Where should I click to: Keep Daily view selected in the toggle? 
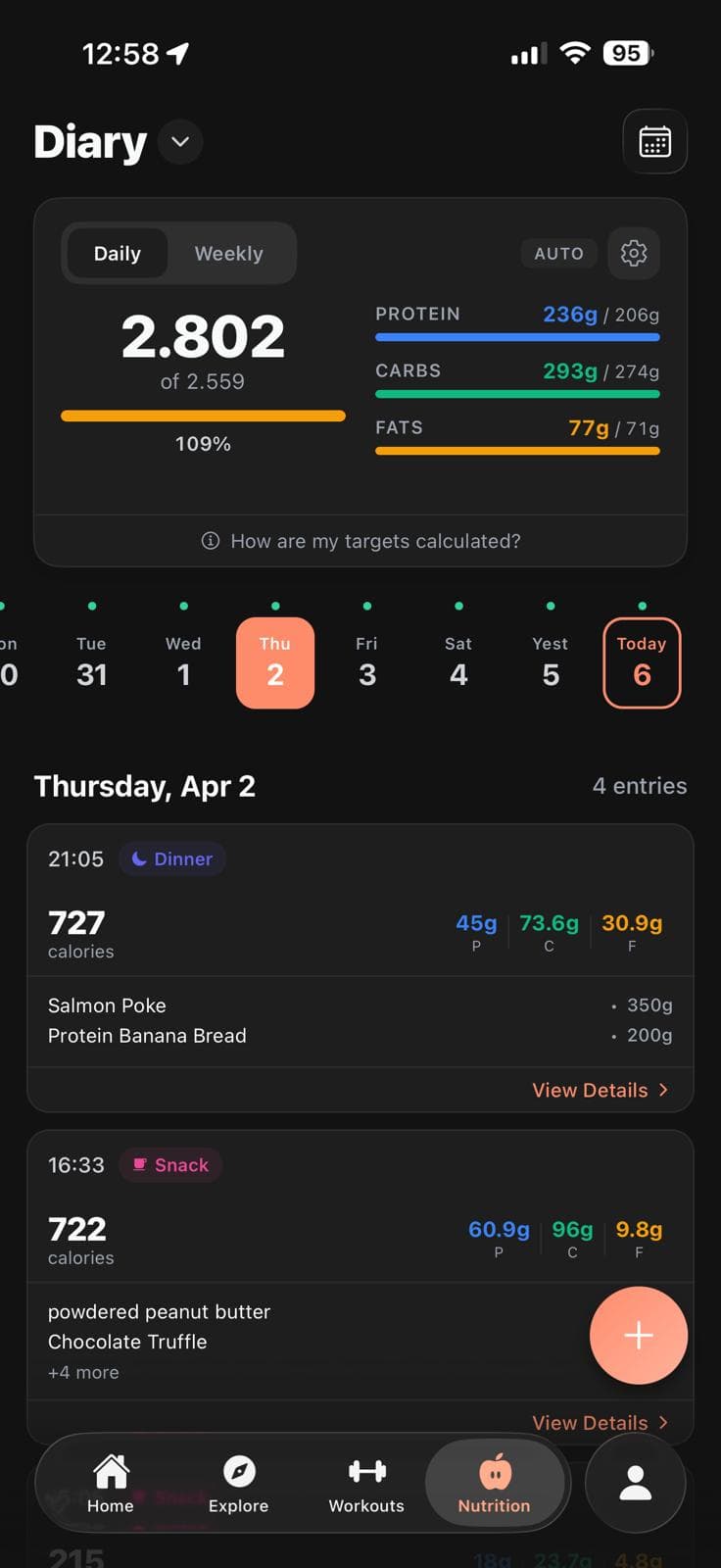tap(117, 253)
